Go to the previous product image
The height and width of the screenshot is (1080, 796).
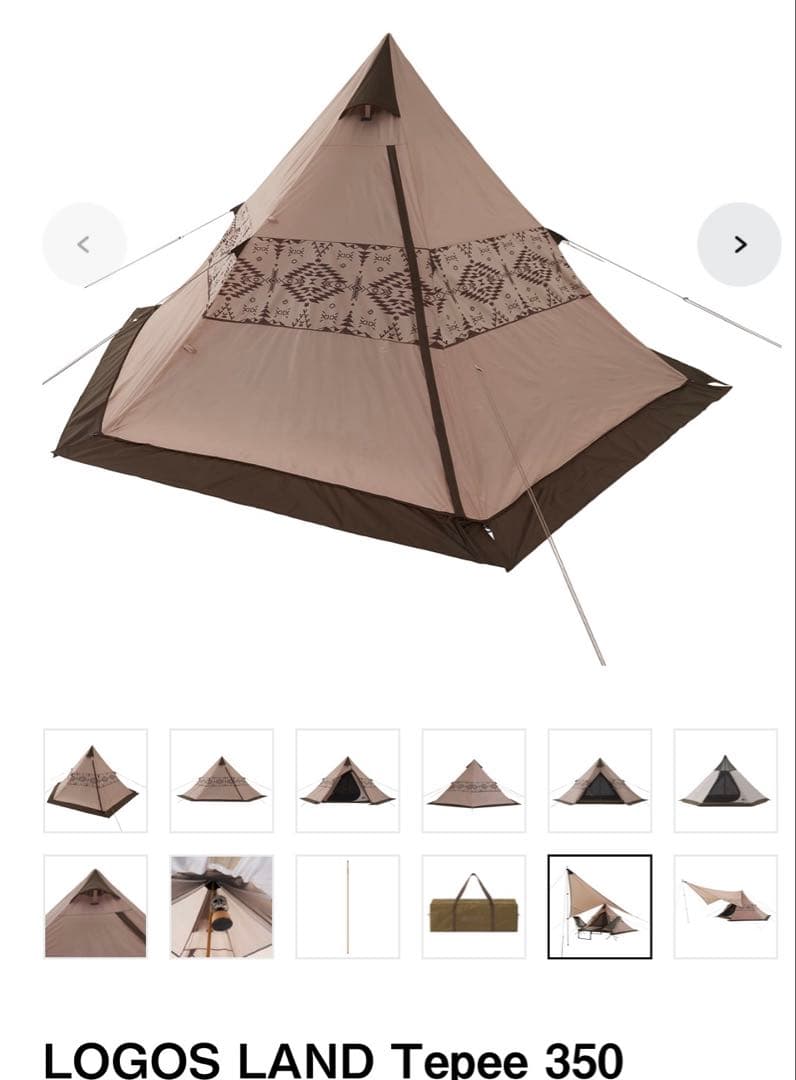[x=84, y=244]
